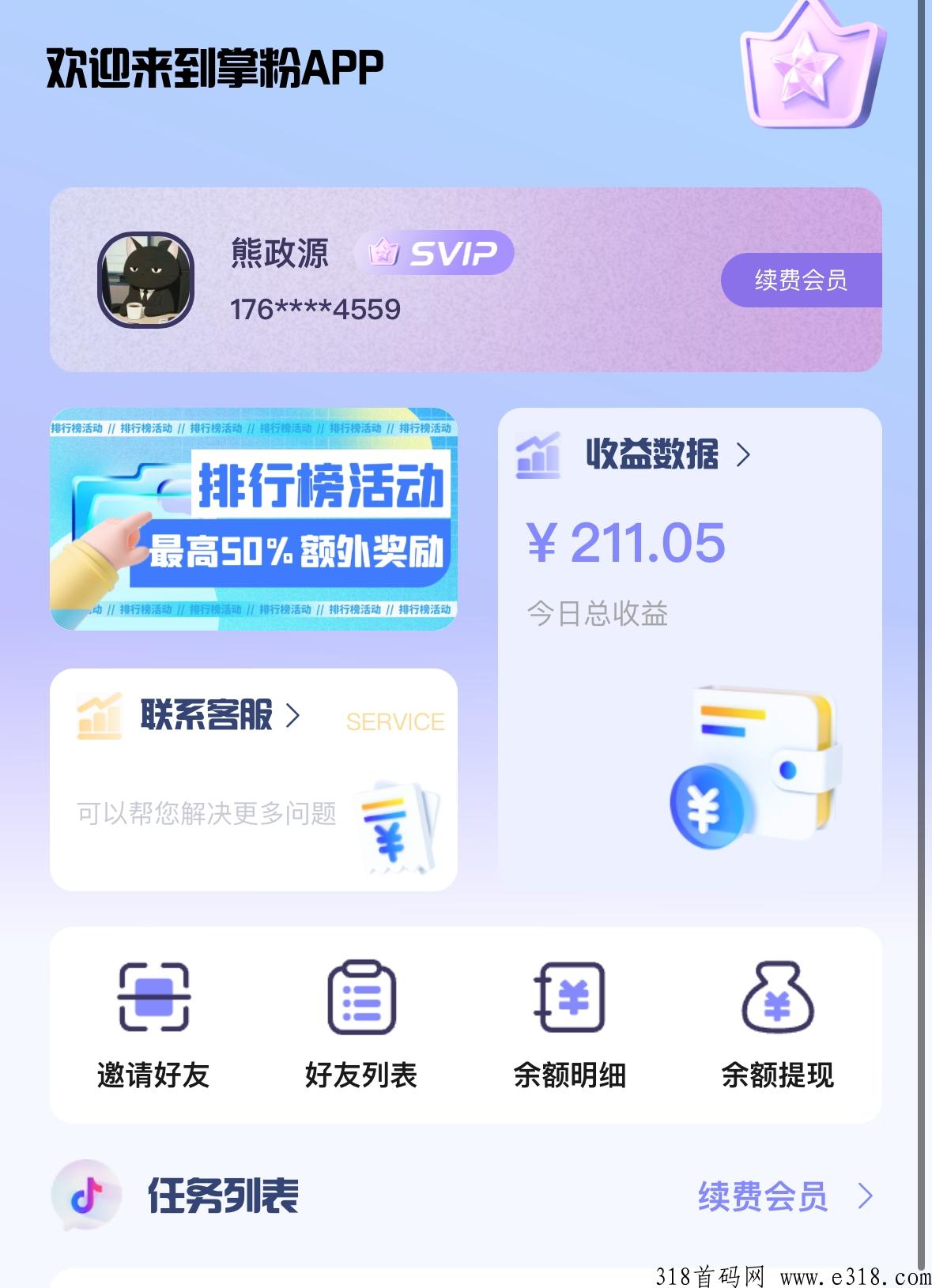This screenshot has height=1288, width=932.
Task: View the 好友列表 friend list
Action: (x=361, y=1025)
